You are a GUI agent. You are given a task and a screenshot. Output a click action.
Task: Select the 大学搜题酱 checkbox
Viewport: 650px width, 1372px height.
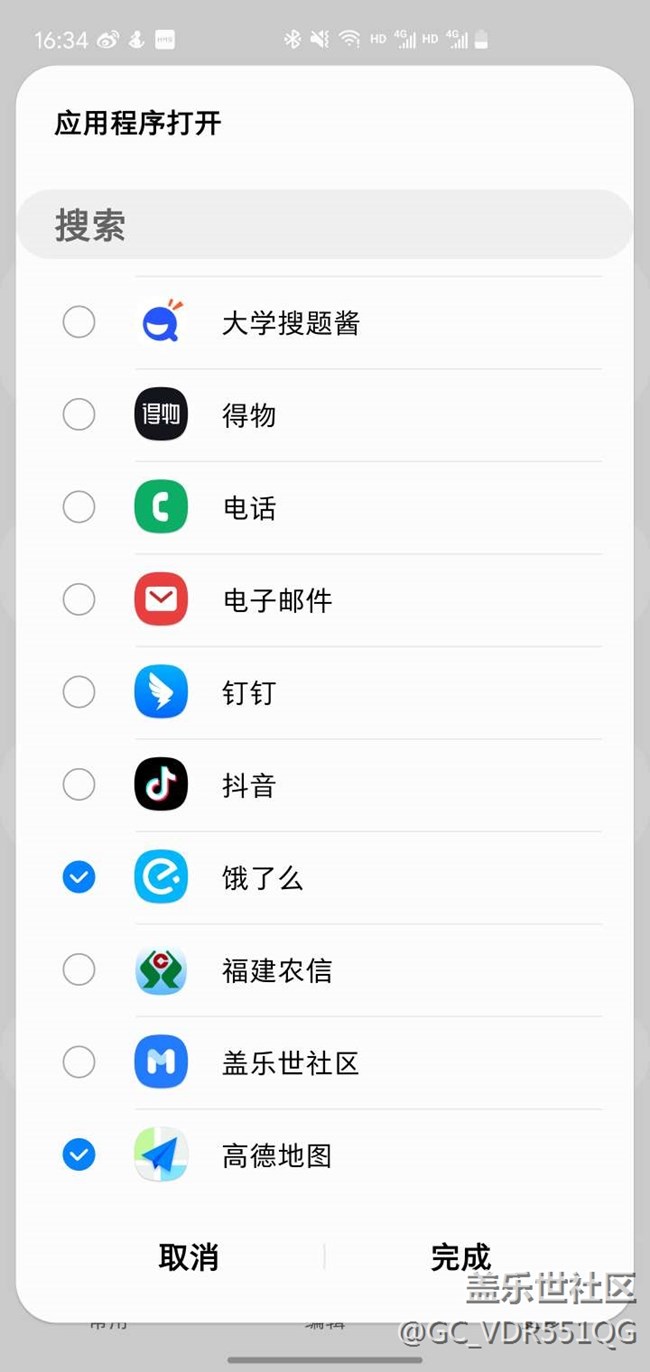[79, 322]
